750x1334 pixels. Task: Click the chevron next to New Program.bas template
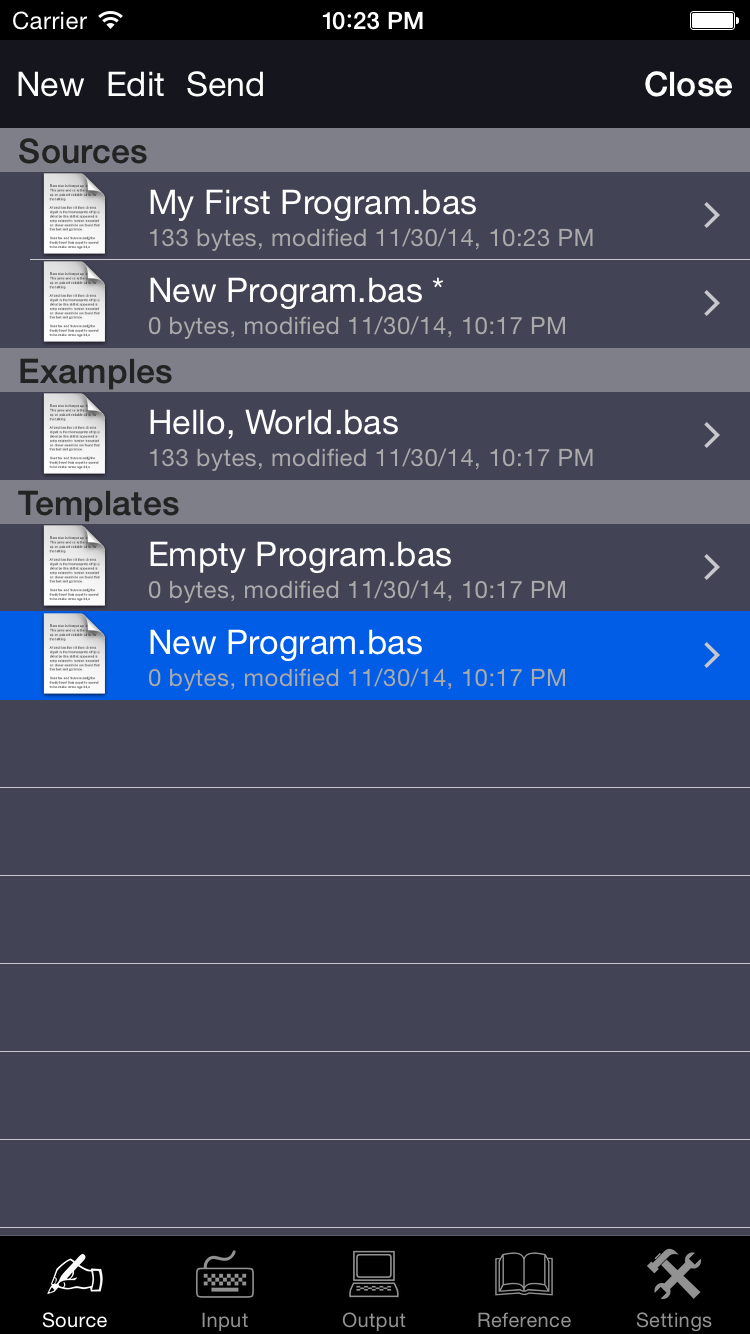pos(711,655)
